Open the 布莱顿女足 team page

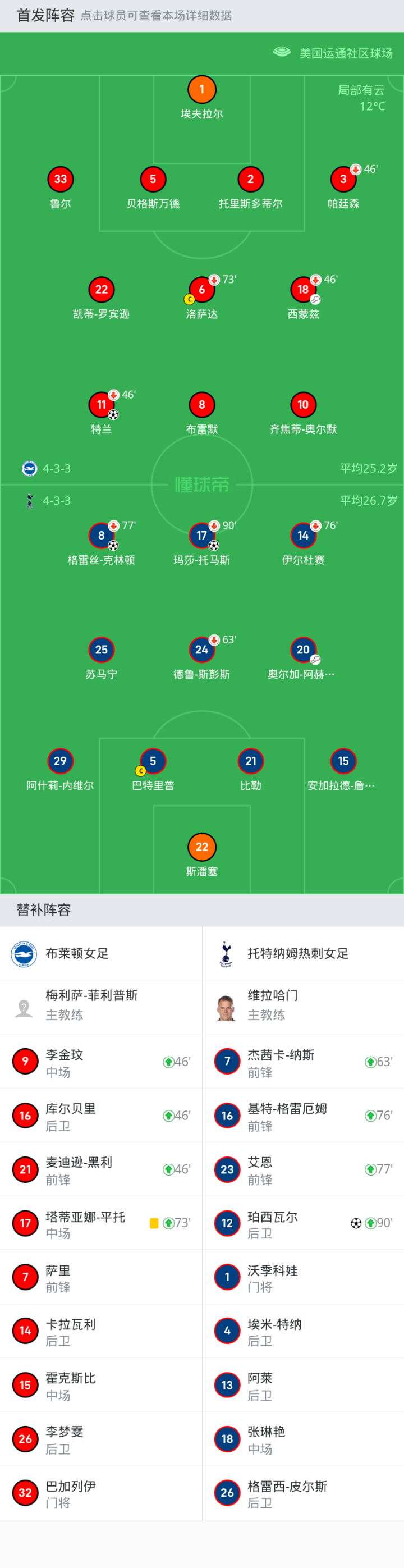coord(76,953)
